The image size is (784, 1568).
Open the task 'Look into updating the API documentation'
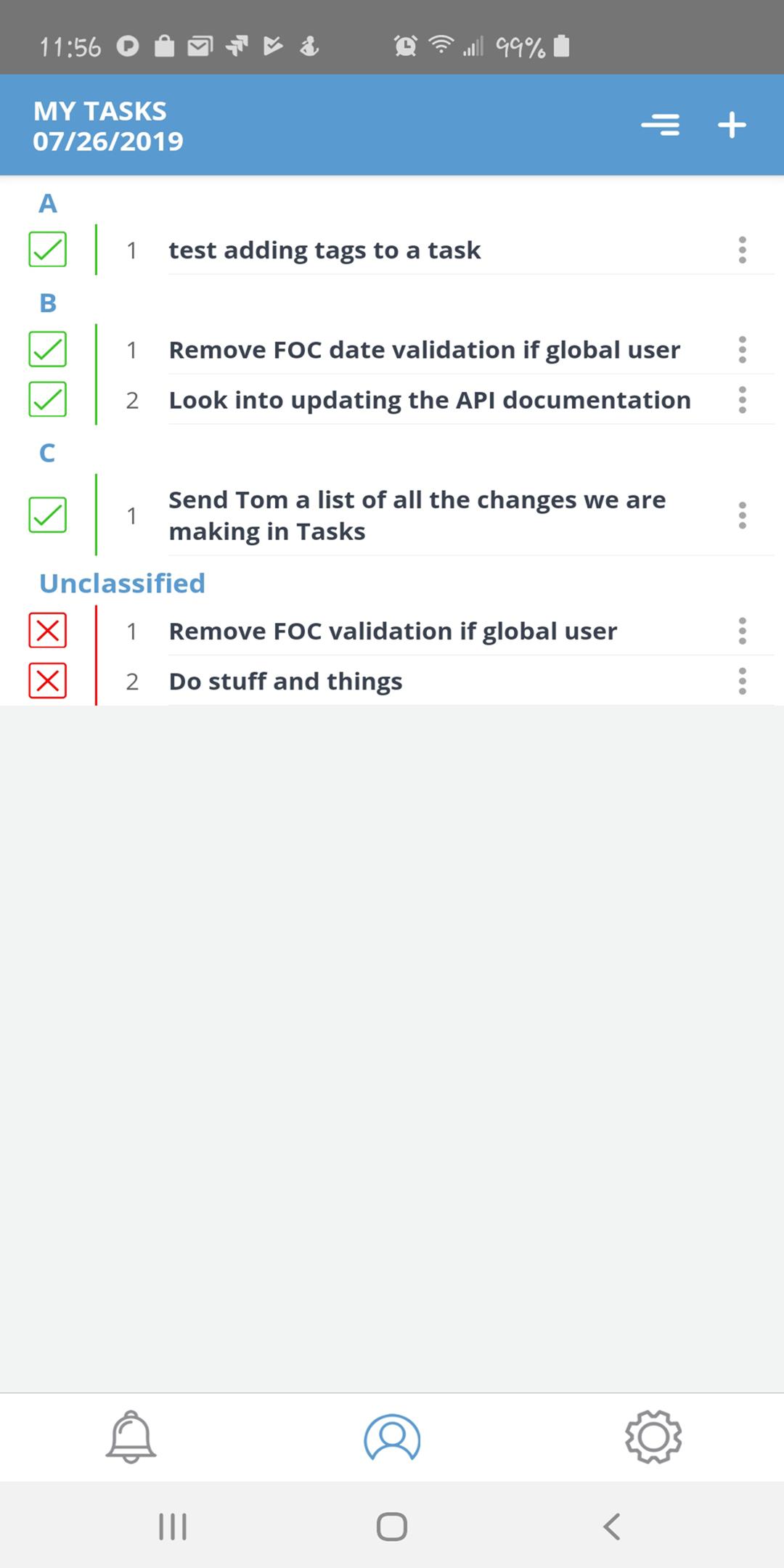tap(430, 400)
